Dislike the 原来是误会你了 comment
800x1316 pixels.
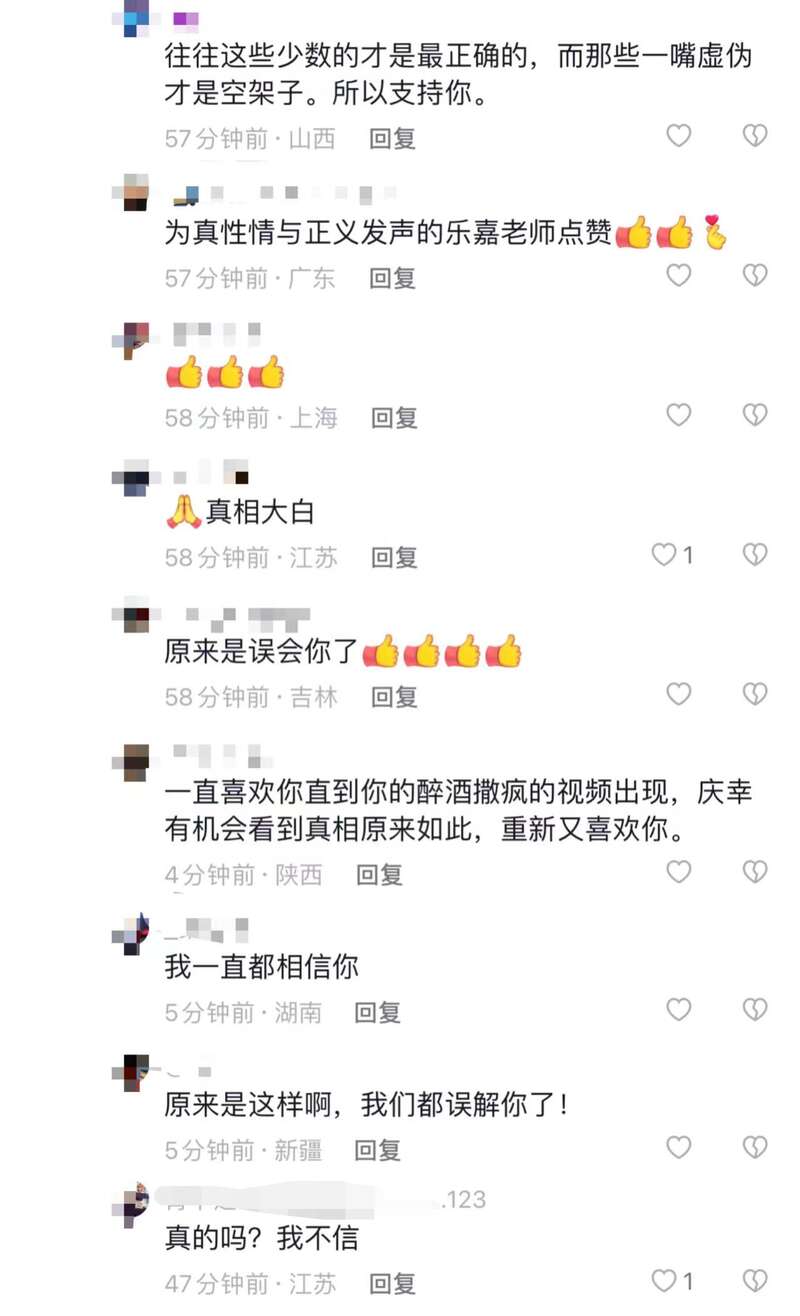pyautogui.click(x=755, y=693)
